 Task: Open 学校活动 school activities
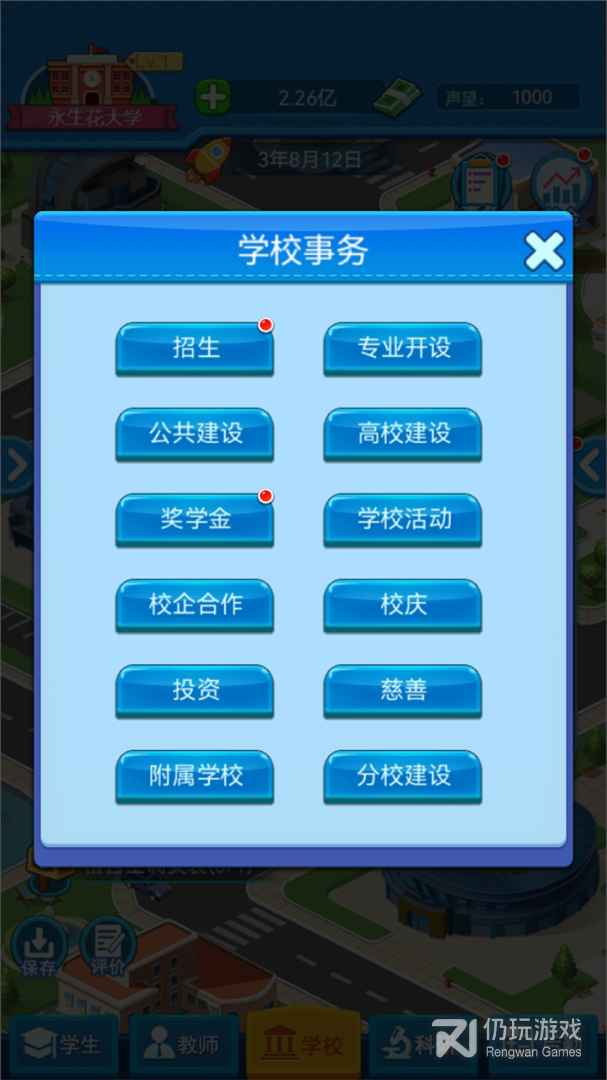(x=403, y=519)
